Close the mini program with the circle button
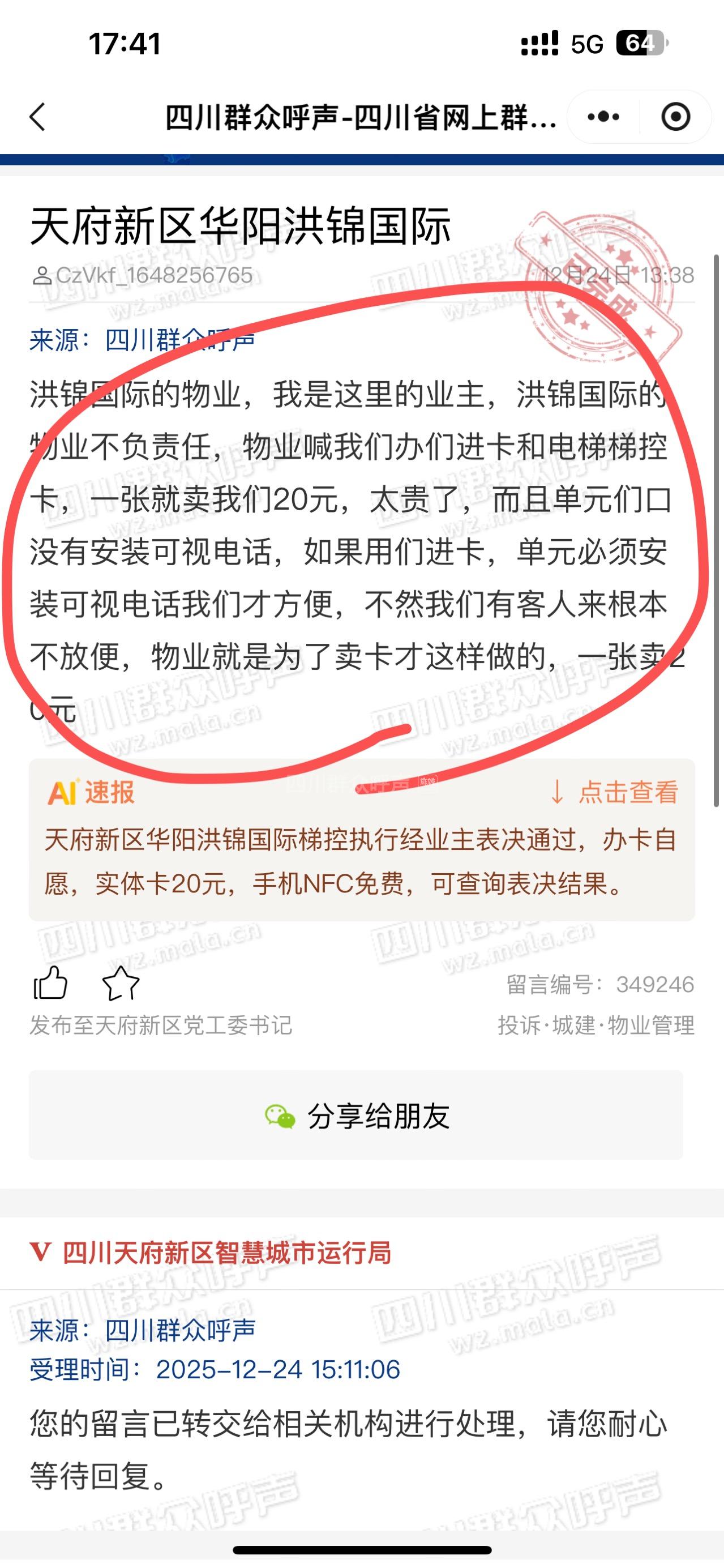Viewport: 724px width, 1568px height. pos(675,116)
